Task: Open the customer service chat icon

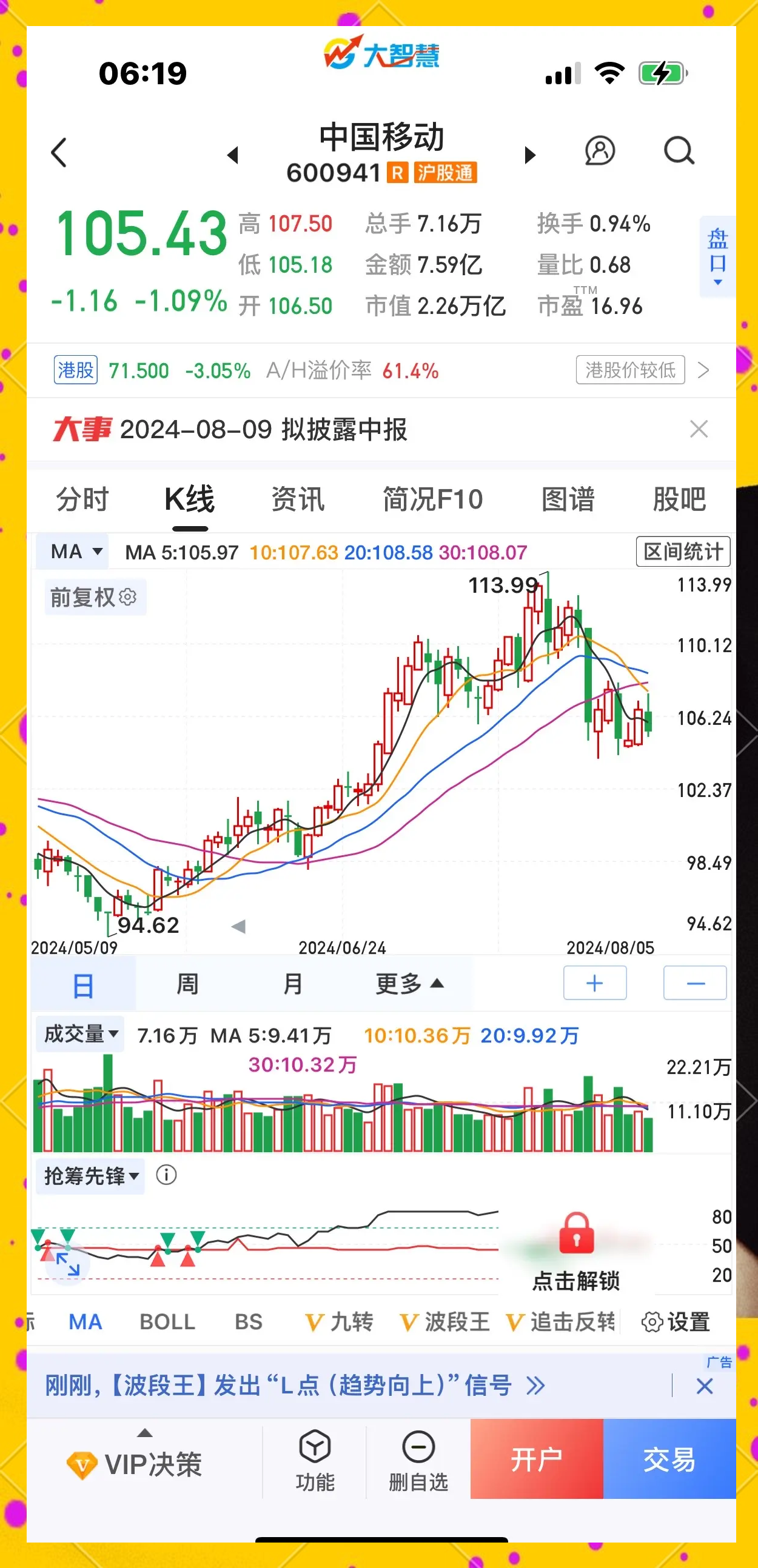Action: 599,152
